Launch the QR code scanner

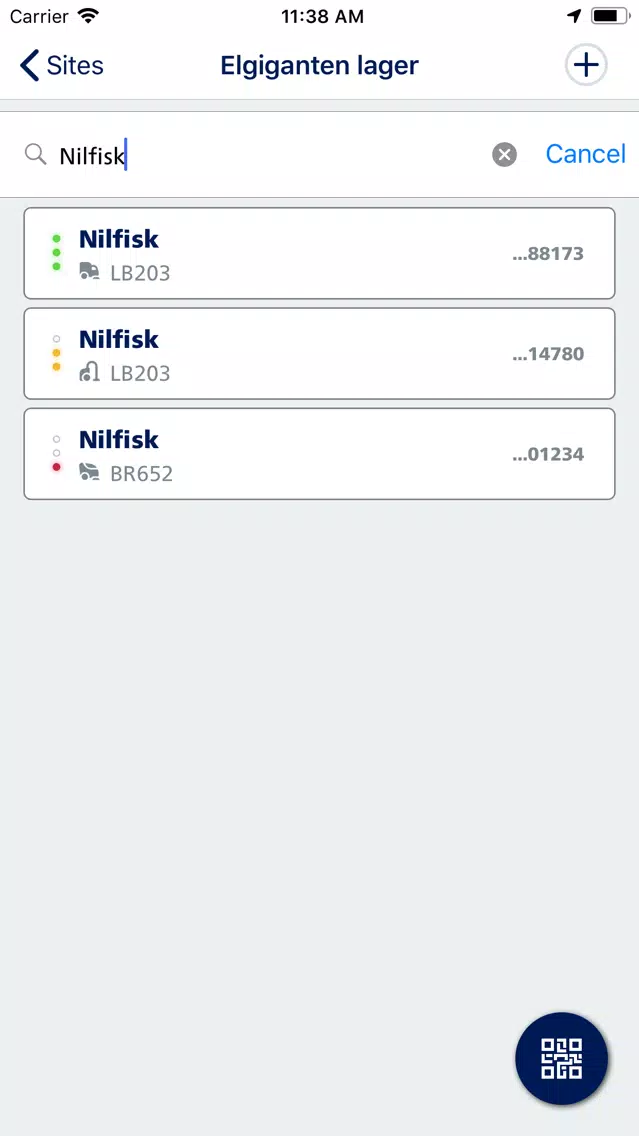click(x=561, y=1058)
